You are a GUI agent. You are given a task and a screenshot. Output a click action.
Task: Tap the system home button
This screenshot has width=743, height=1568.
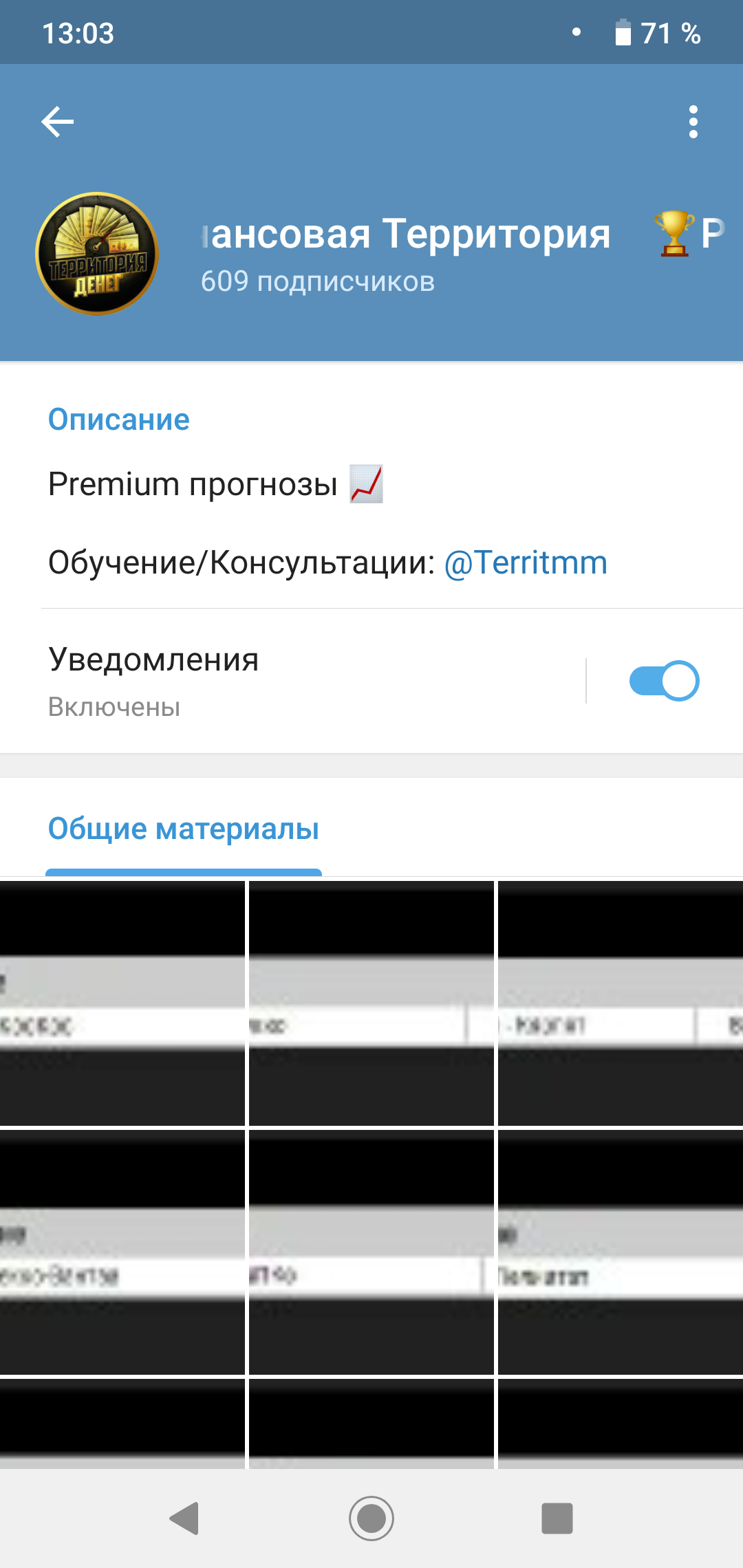point(371,1518)
